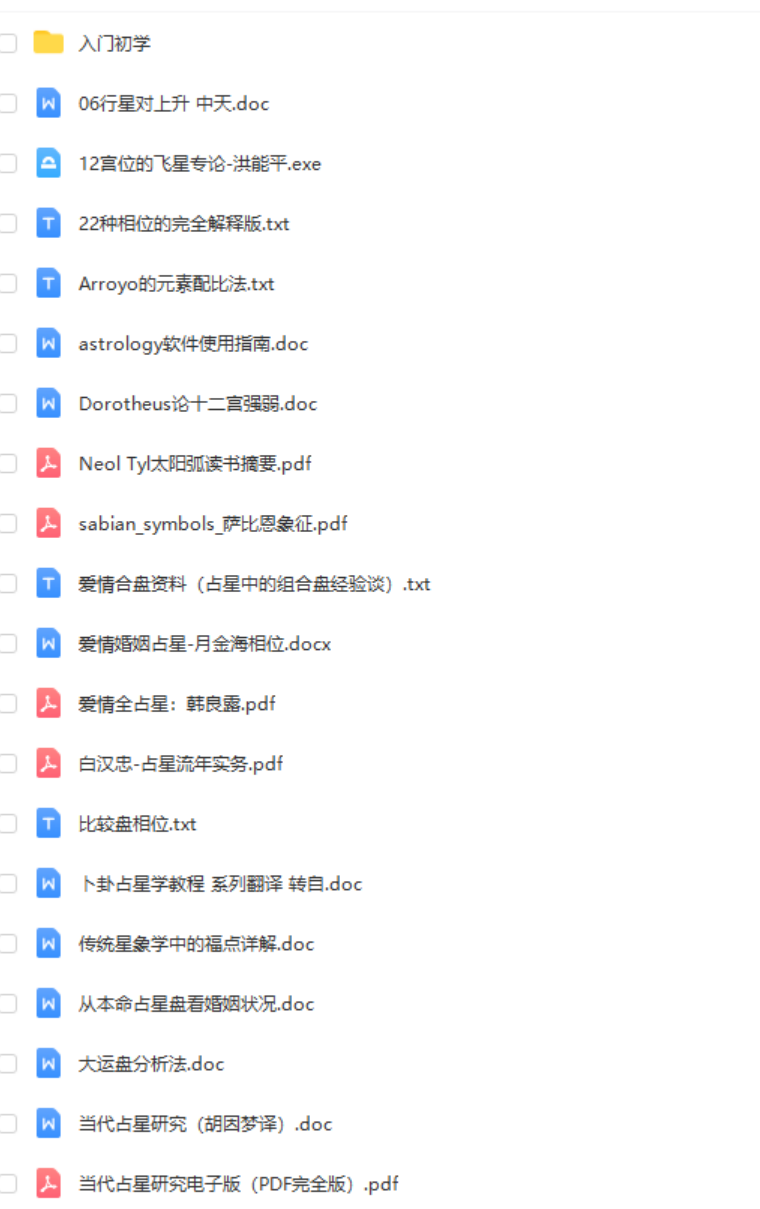
Task: Open 传统星象学中的福点详解.doc
Action: (x=196, y=943)
